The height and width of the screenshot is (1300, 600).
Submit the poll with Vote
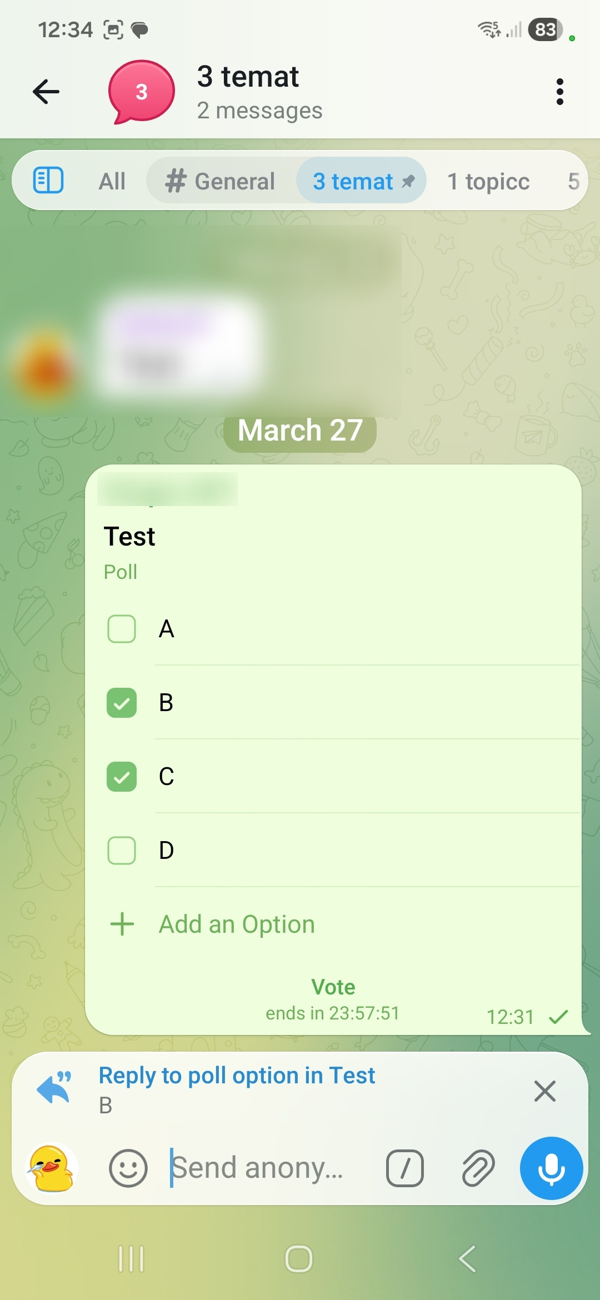[333, 987]
